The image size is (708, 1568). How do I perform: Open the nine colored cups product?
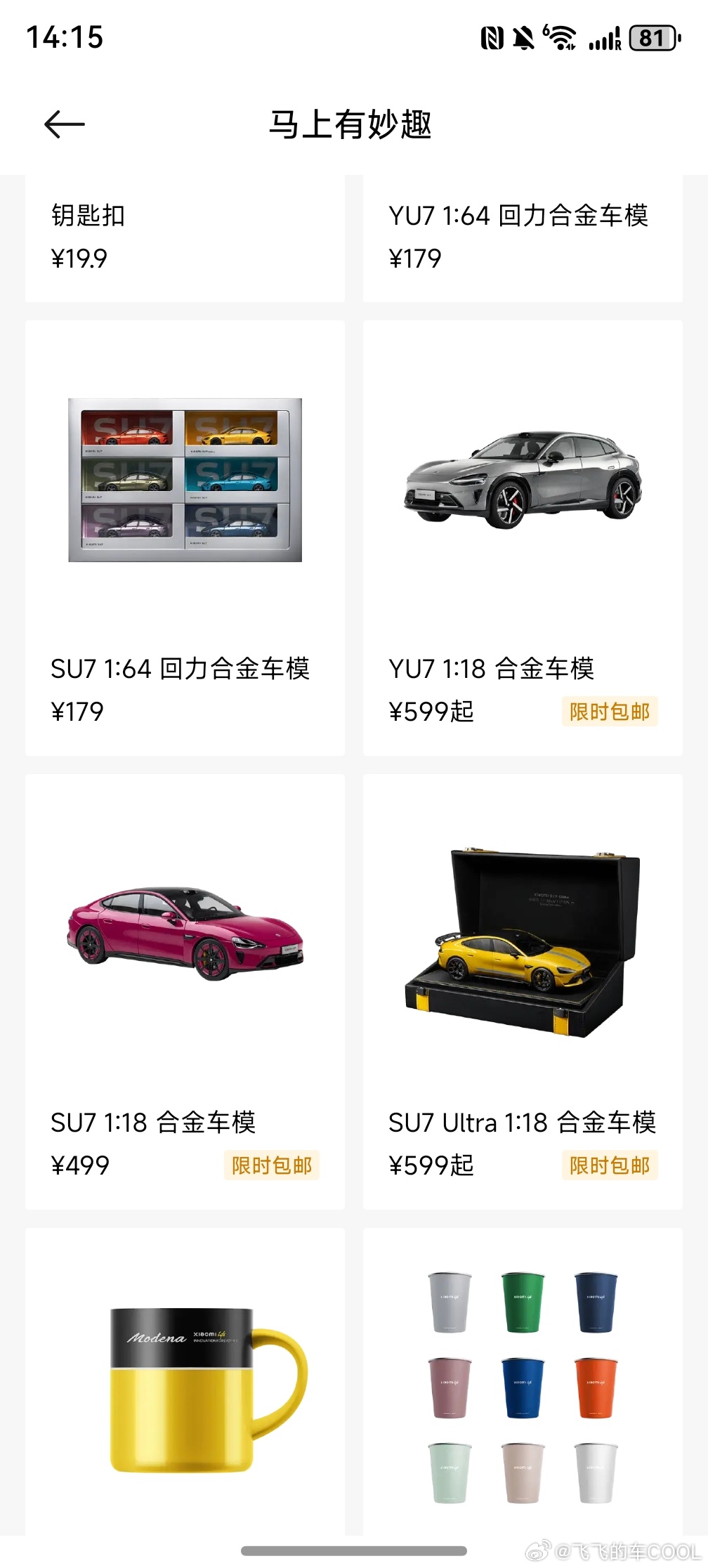pos(522,1387)
